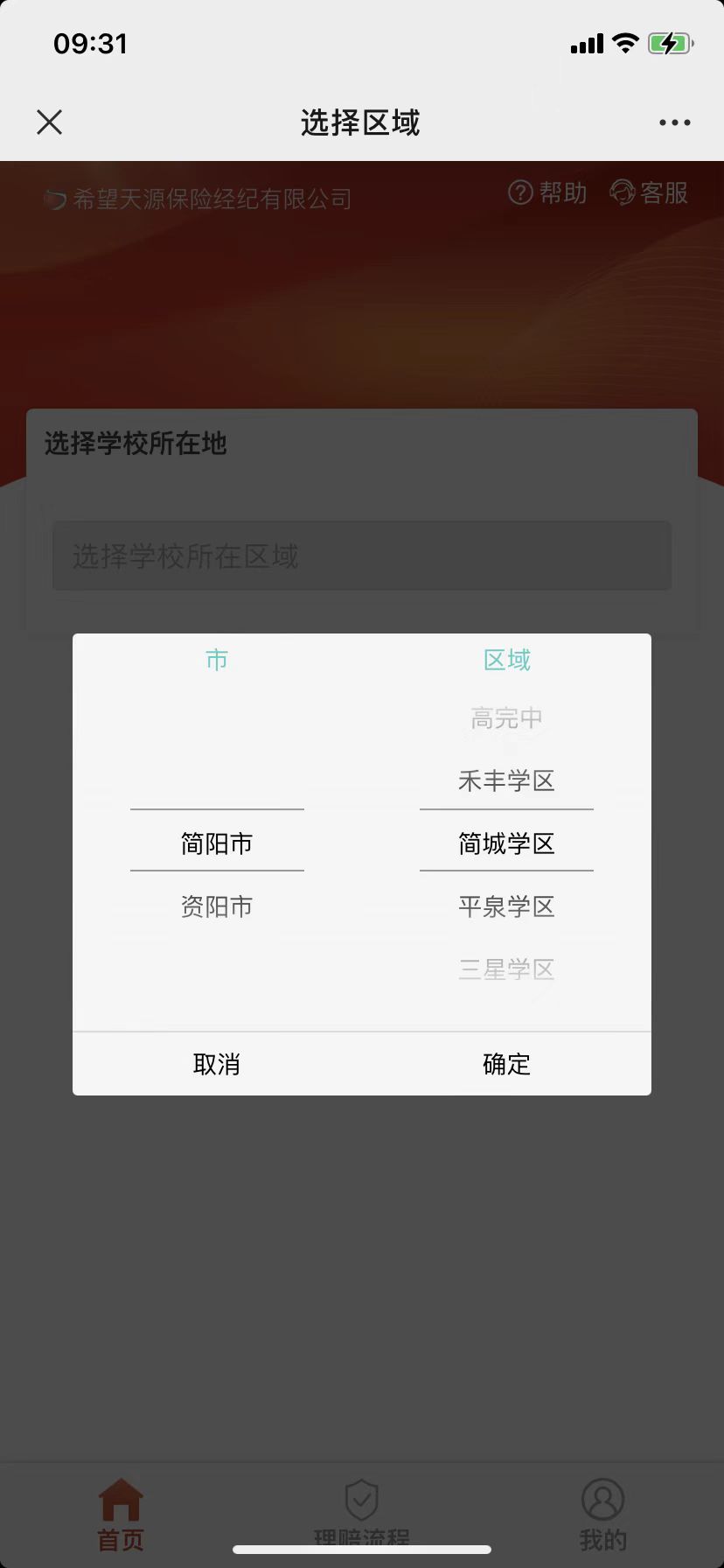Image resolution: width=724 pixels, height=1568 pixels.
Task: Pick 高完中 from the area list
Action: click(x=506, y=718)
